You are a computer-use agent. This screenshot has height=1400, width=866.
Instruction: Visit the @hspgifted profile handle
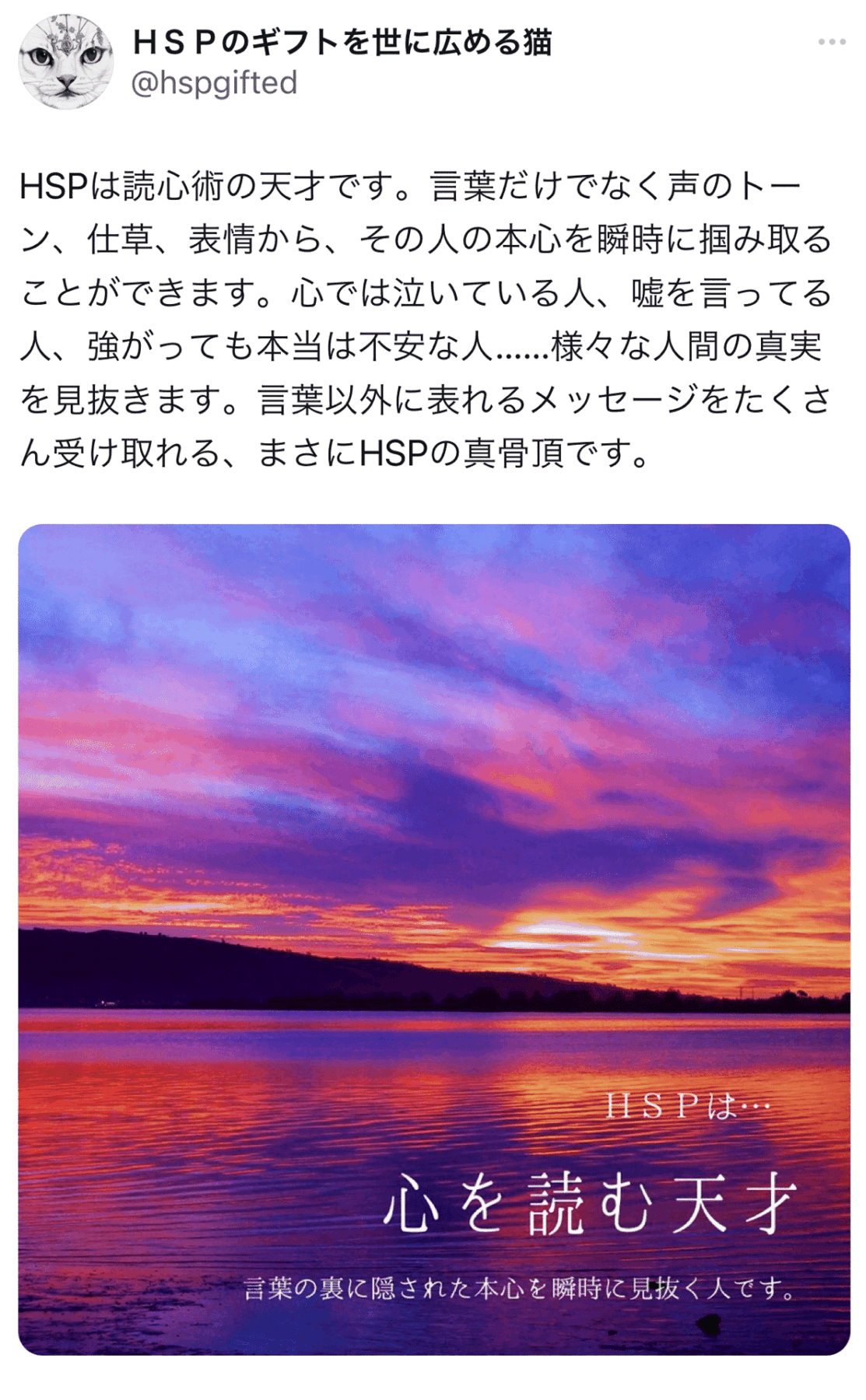(214, 83)
